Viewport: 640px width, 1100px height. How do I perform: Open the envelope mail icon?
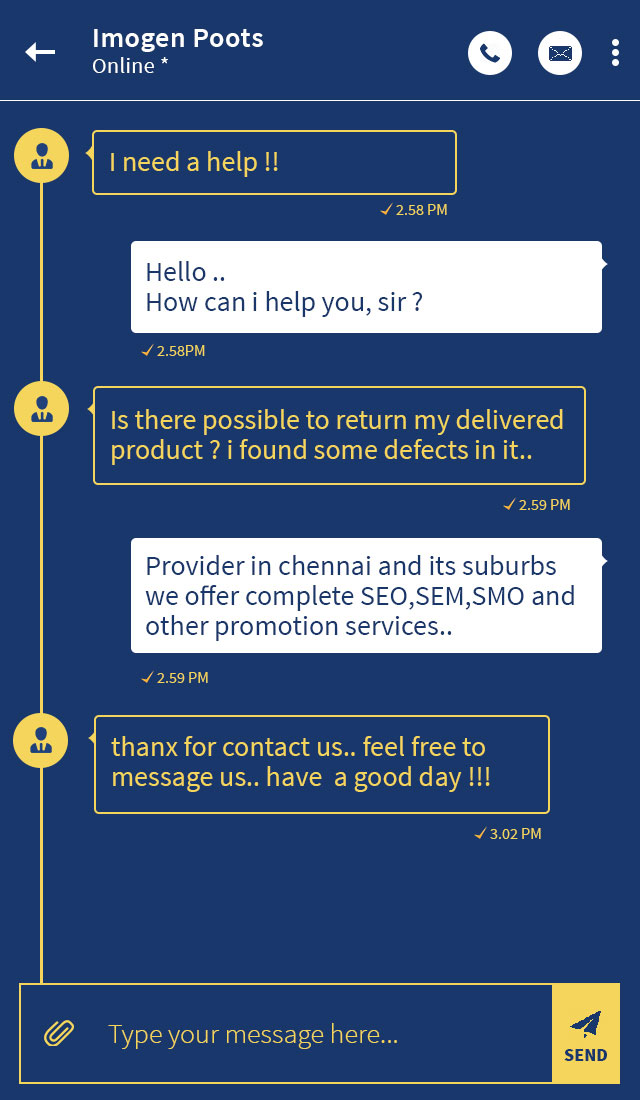point(560,53)
